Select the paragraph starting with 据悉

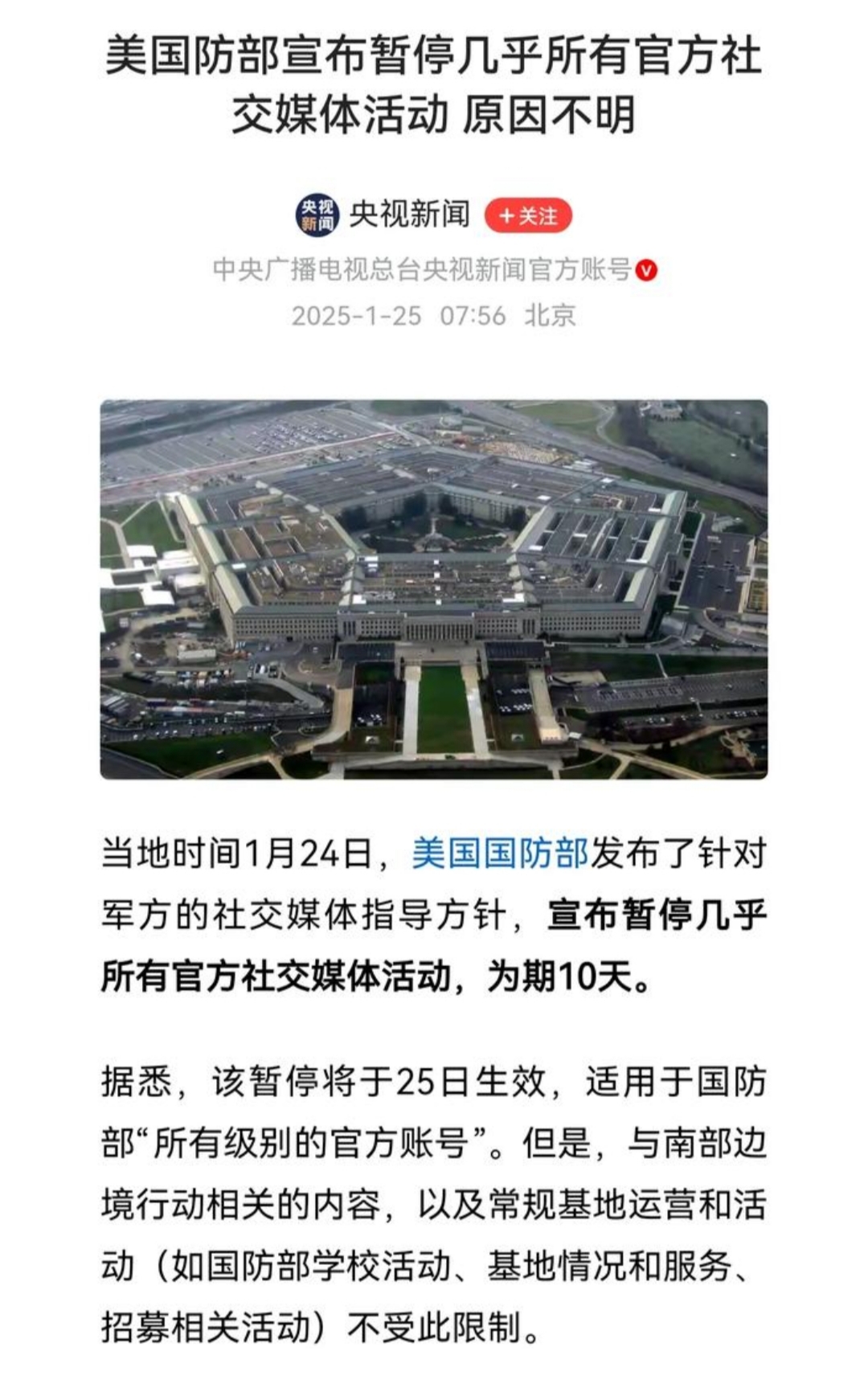point(434,1198)
